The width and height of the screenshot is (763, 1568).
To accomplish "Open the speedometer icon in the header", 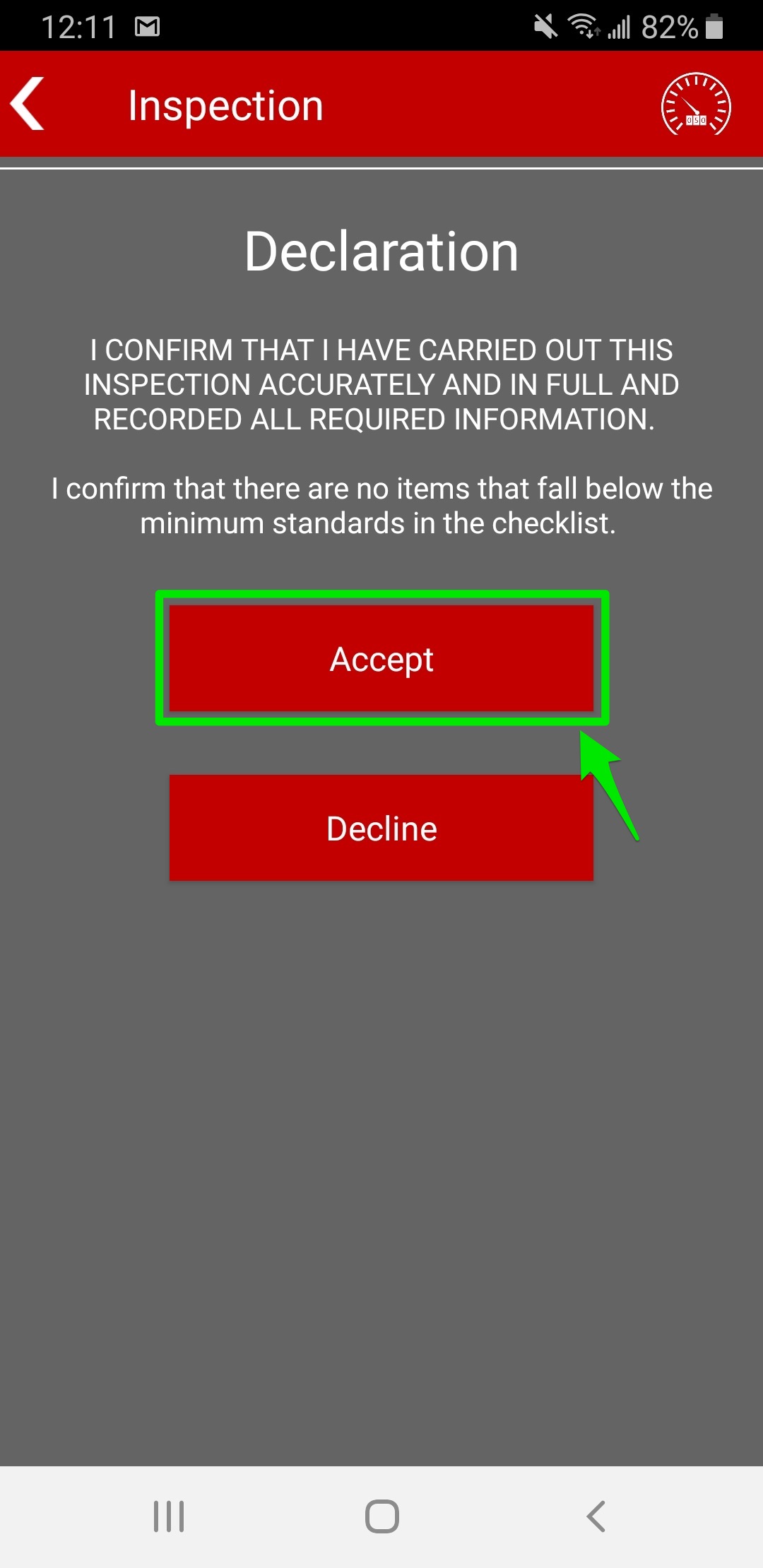I will point(696,105).
